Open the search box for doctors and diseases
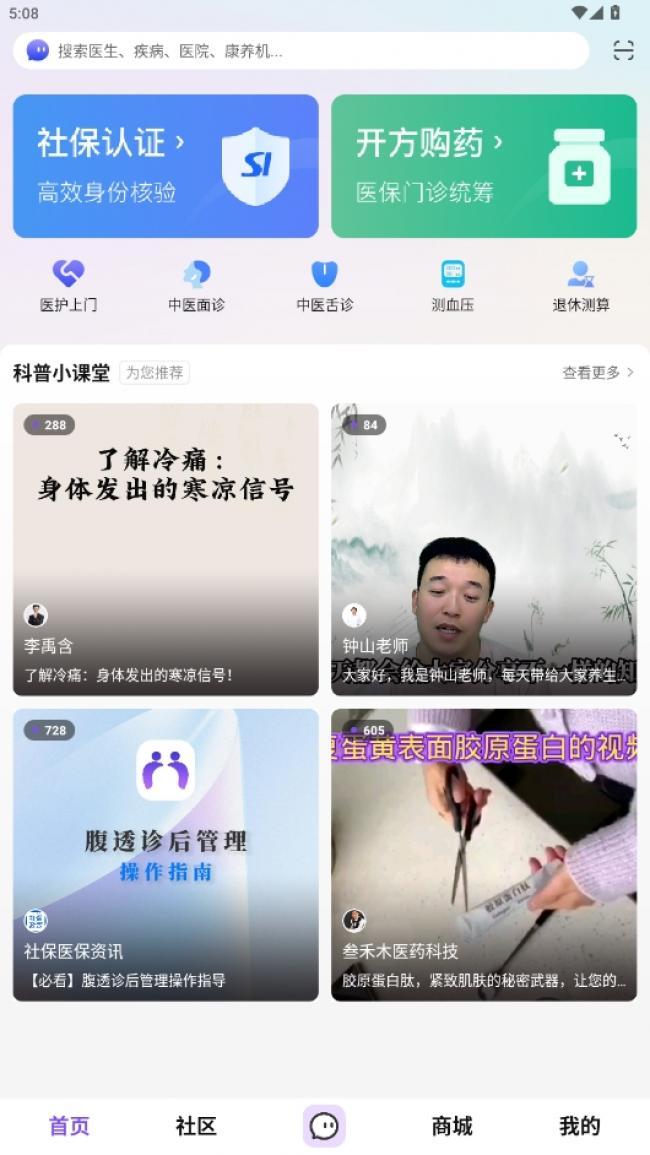The height and width of the screenshot is (1155, 650). [x=301, y=51]
